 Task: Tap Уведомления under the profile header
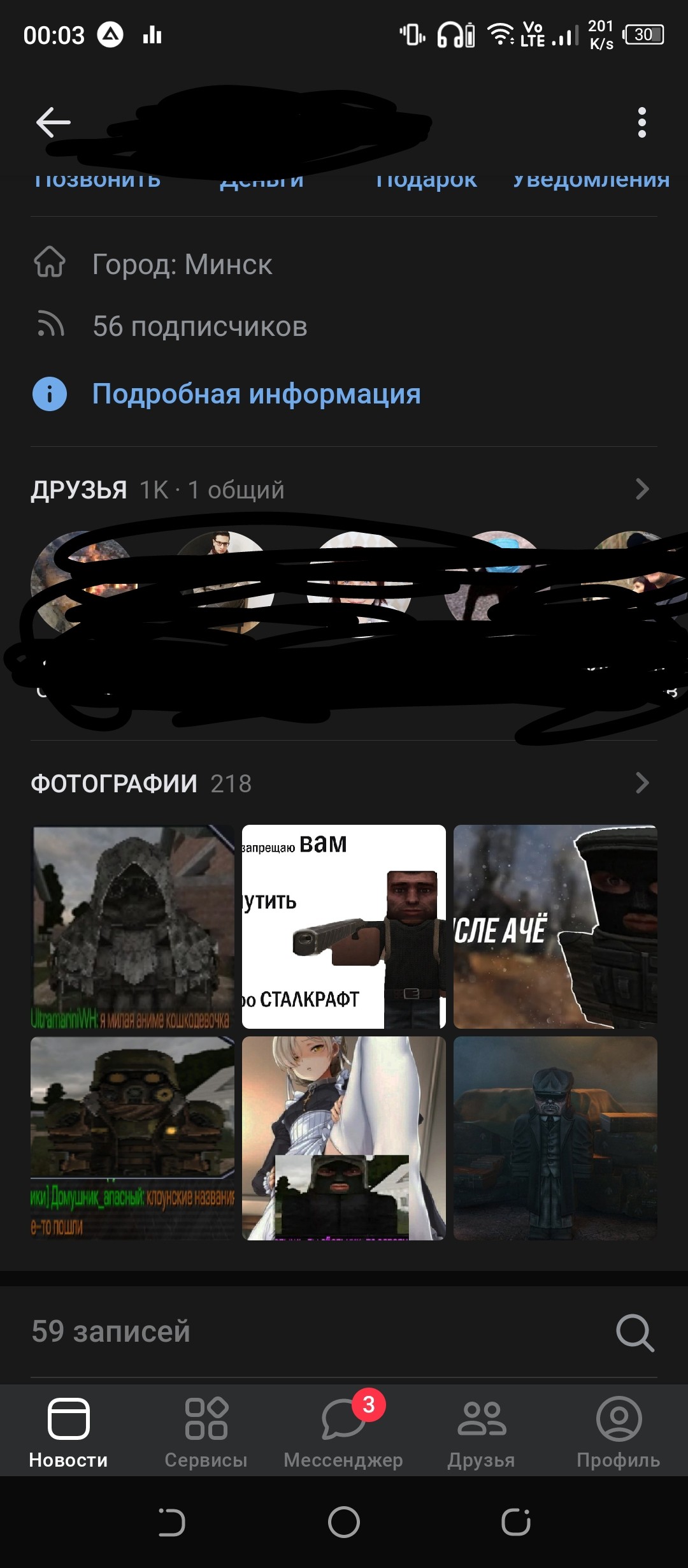point(591,180)
